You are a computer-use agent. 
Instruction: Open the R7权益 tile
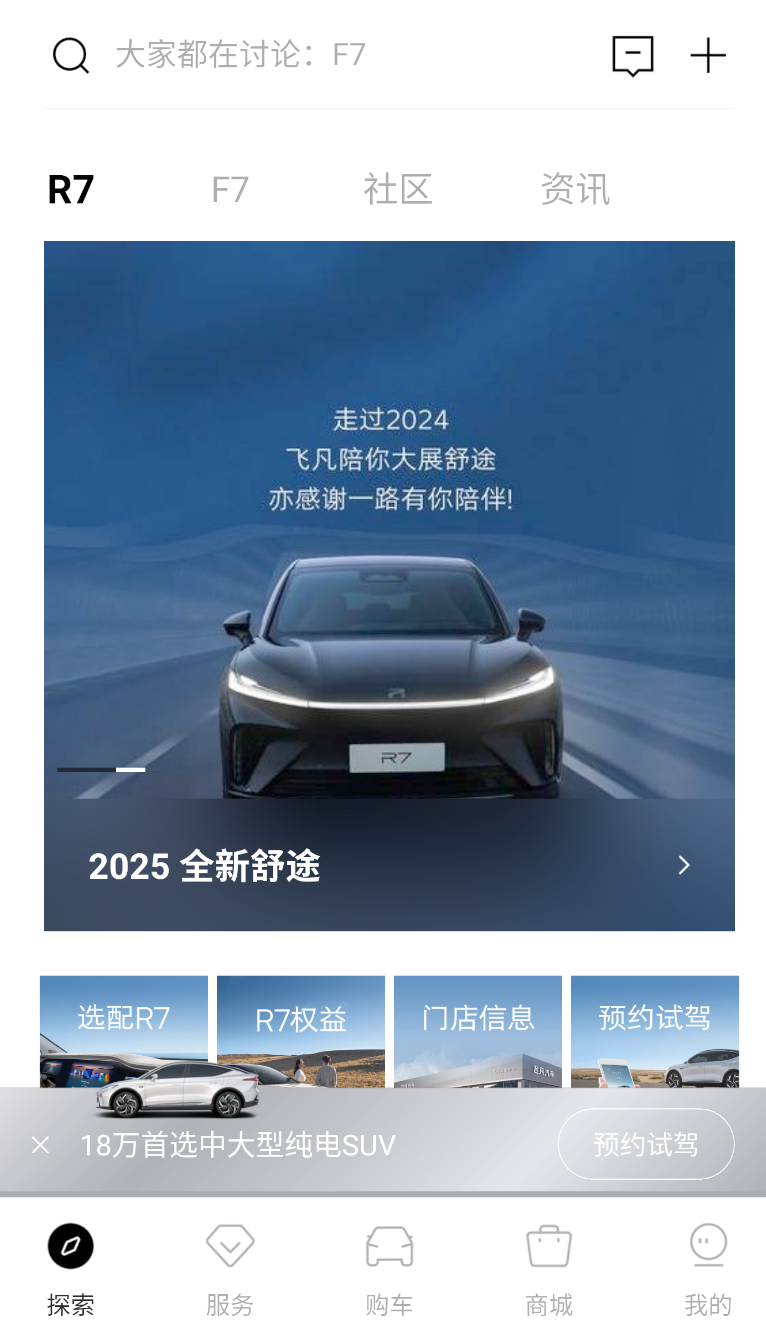click(x=301, y=1025)
